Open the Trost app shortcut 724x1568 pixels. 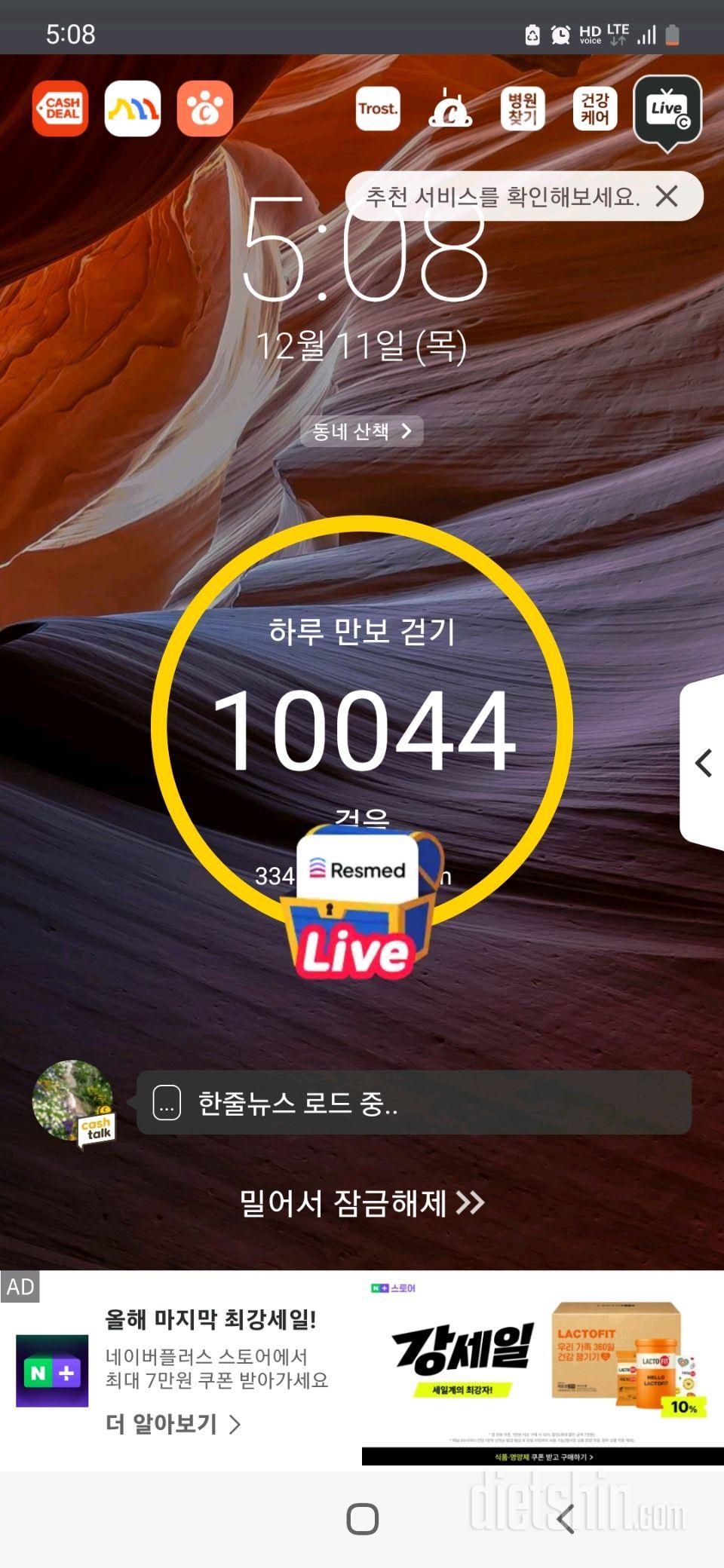click(378, 109)
